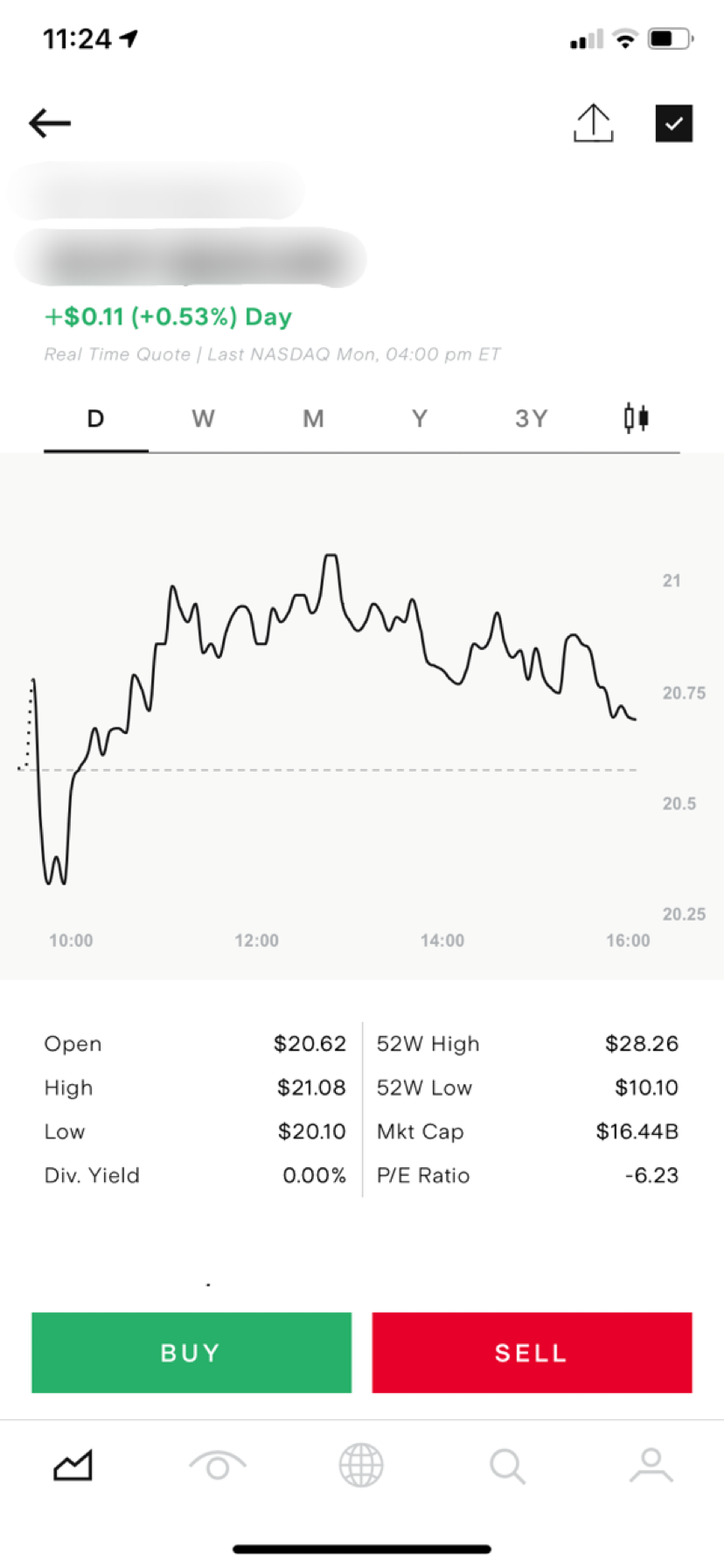The height and width of the screenshot is (1568, 724).
Task: Switch chart to the M range
Action: click(x=313, y=419)
